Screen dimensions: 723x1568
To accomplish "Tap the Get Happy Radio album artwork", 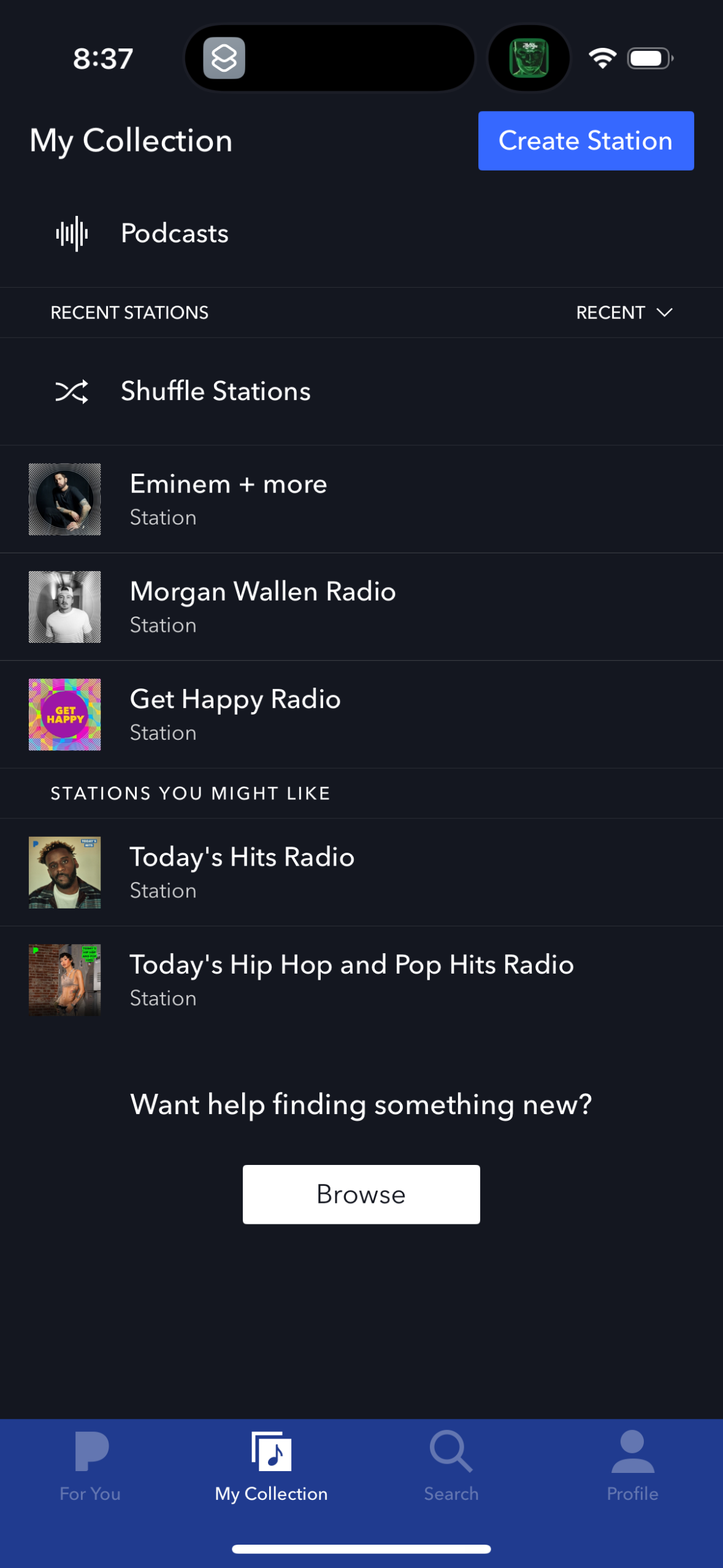I will coord(64,715).
